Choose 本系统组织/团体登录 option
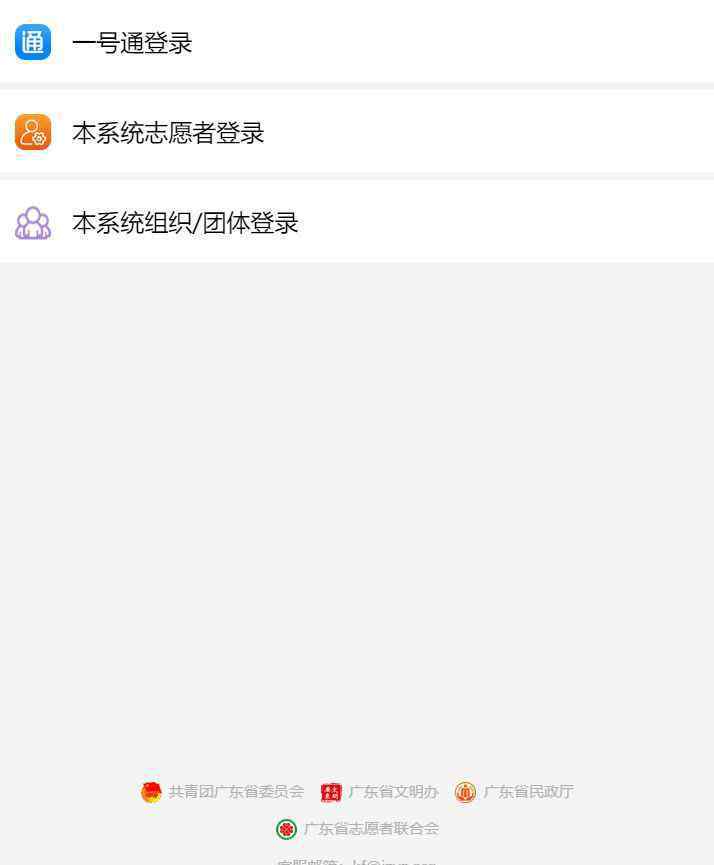 (x=185, y=223)
